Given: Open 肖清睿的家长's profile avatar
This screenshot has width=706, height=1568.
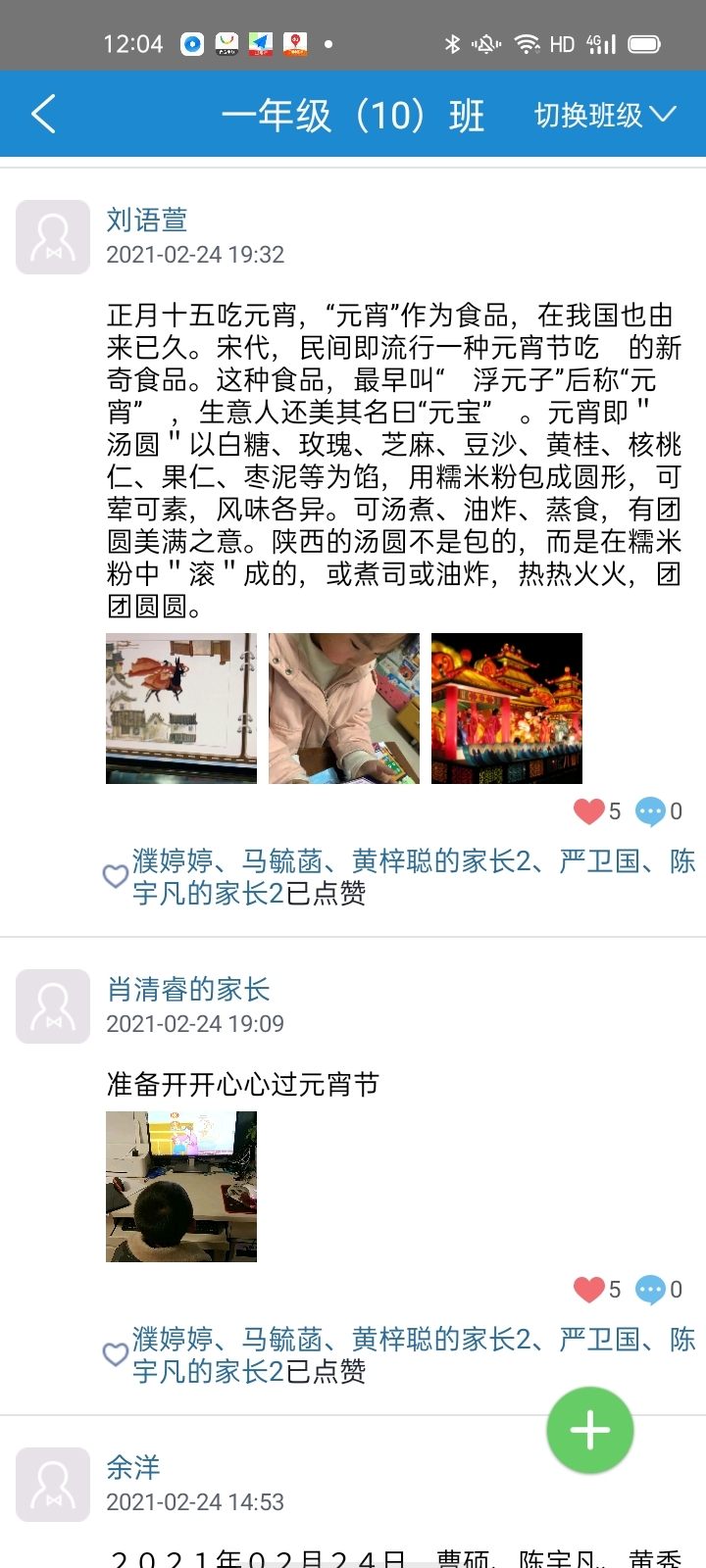Looking at the screenshot, I should [x=53, y=1006].
